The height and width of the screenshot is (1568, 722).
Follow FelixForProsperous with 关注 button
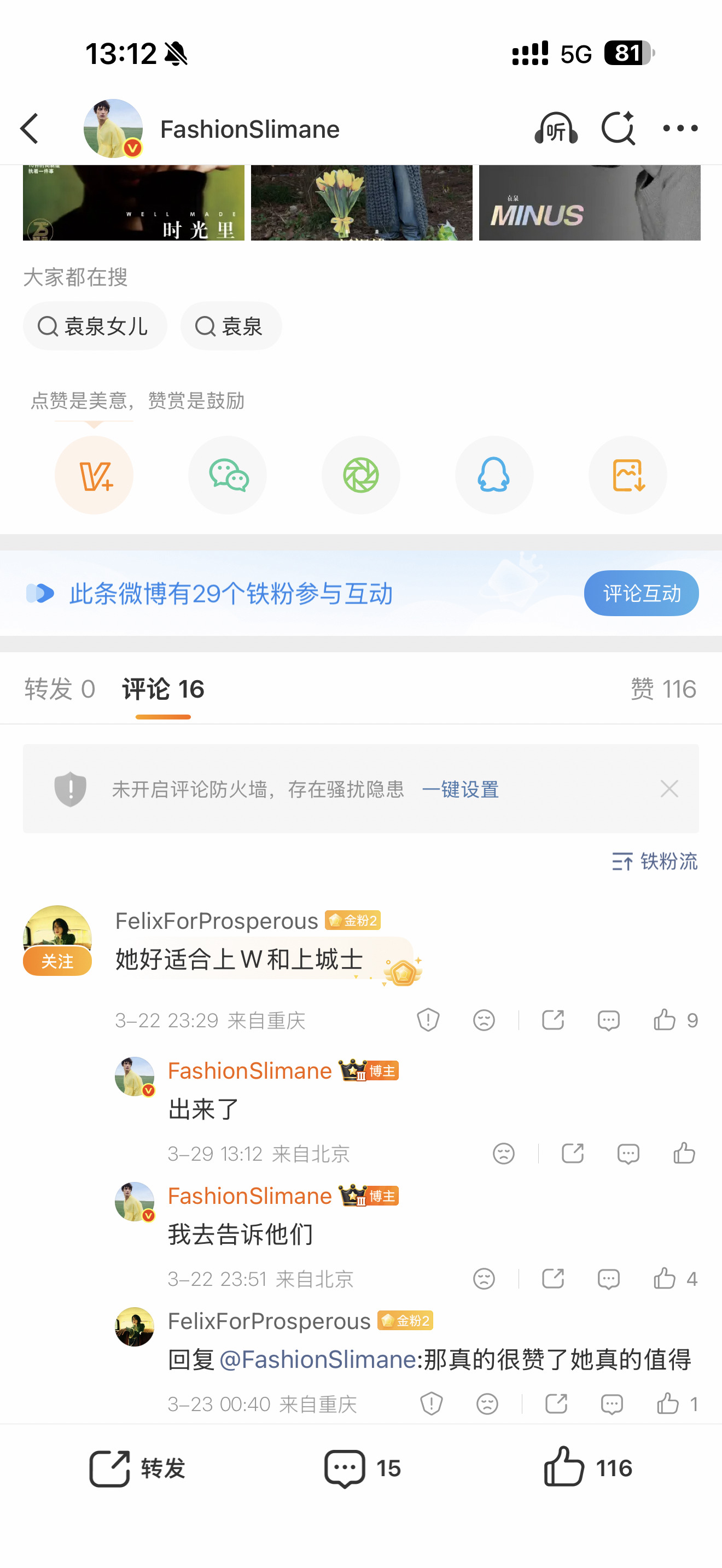57,961
